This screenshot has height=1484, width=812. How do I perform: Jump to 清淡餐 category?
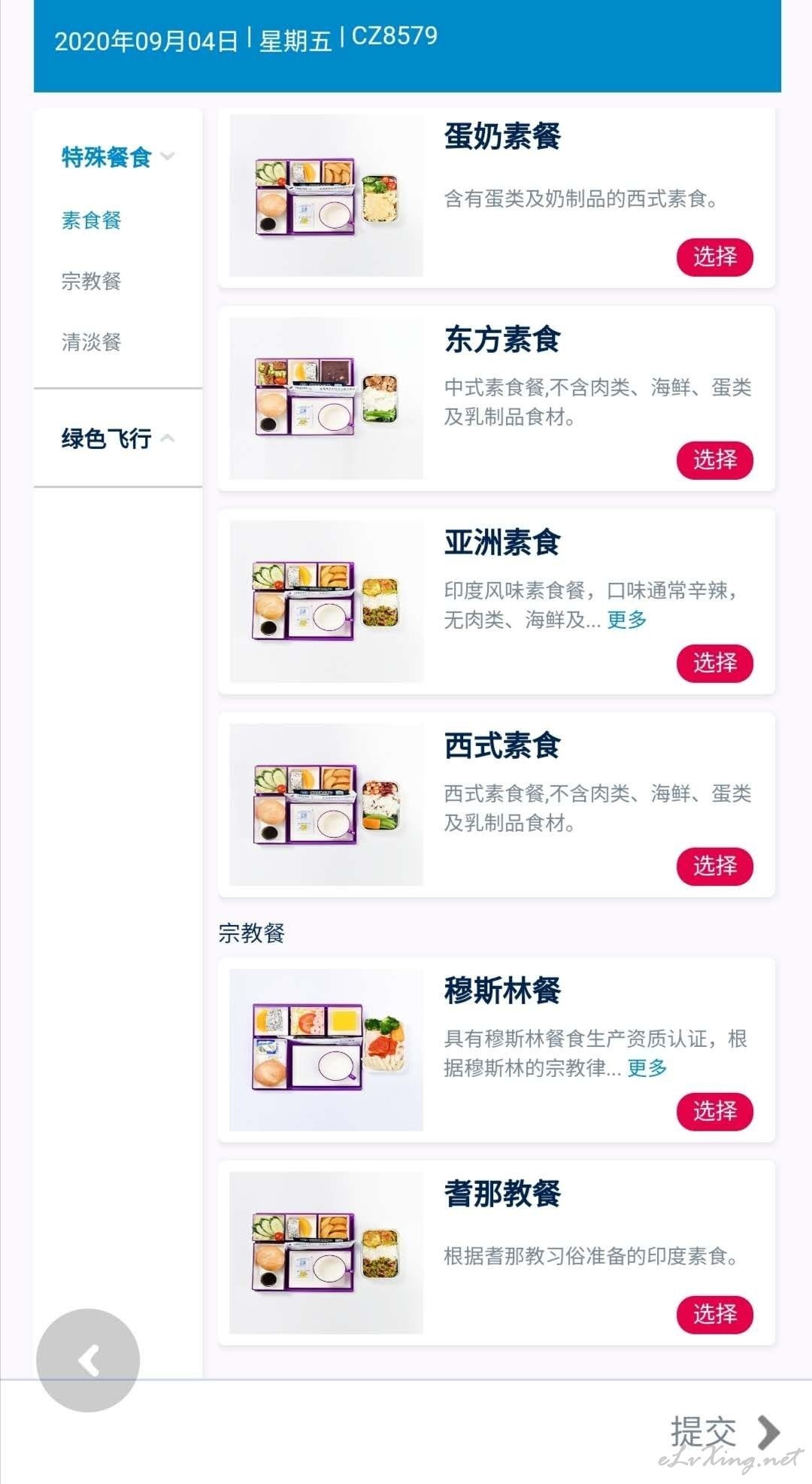point(91,342)
